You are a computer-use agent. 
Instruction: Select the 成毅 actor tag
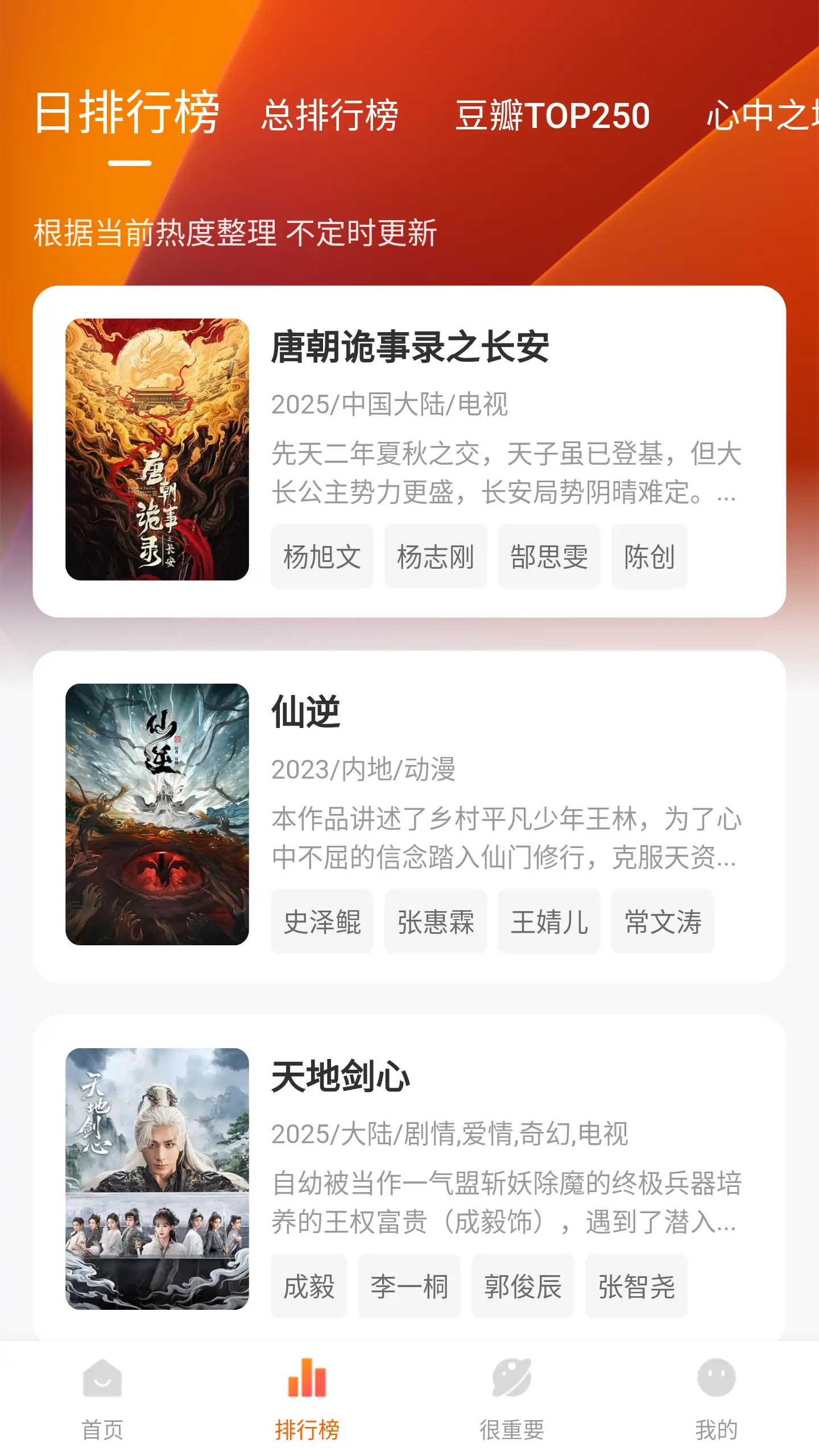point(310,1286)
